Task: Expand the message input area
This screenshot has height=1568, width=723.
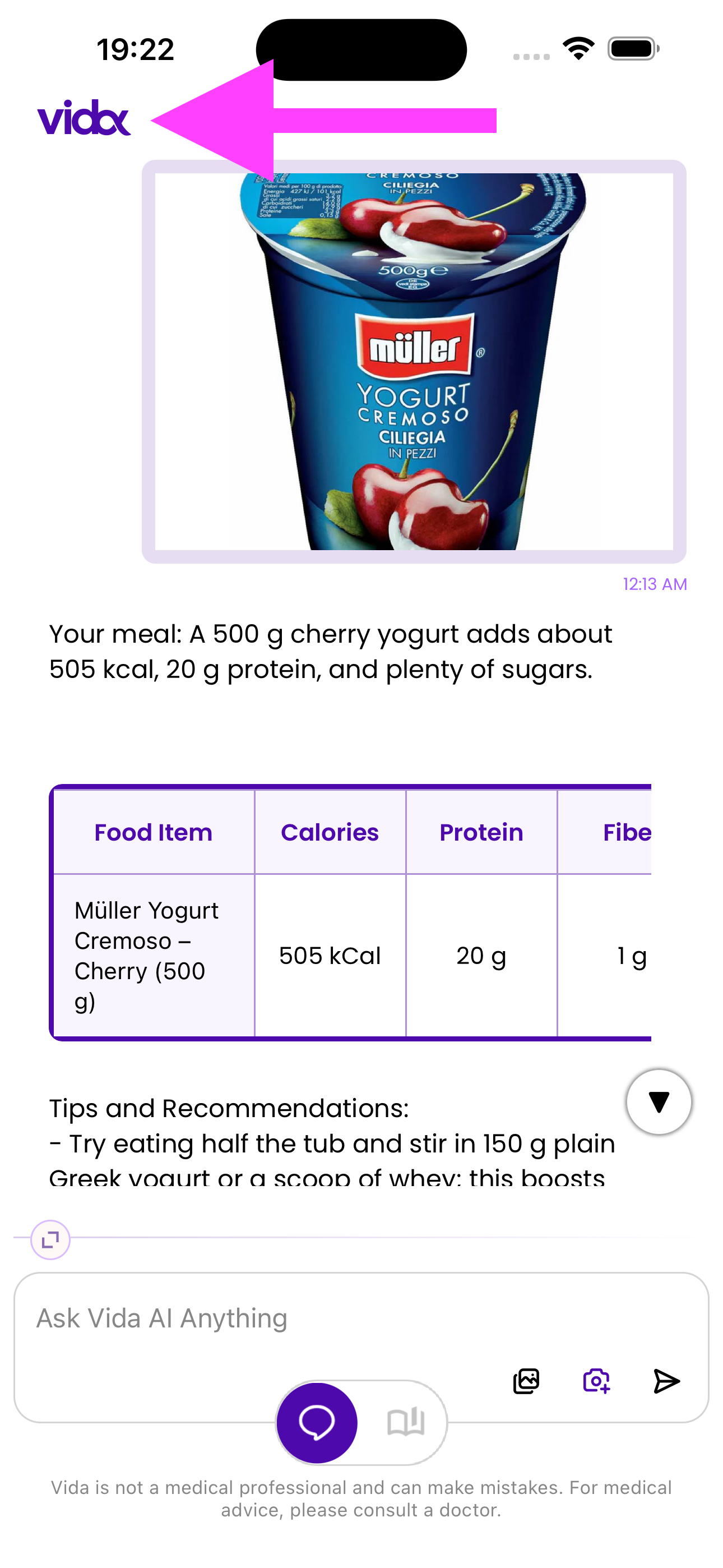Action: pos(50,1239)
